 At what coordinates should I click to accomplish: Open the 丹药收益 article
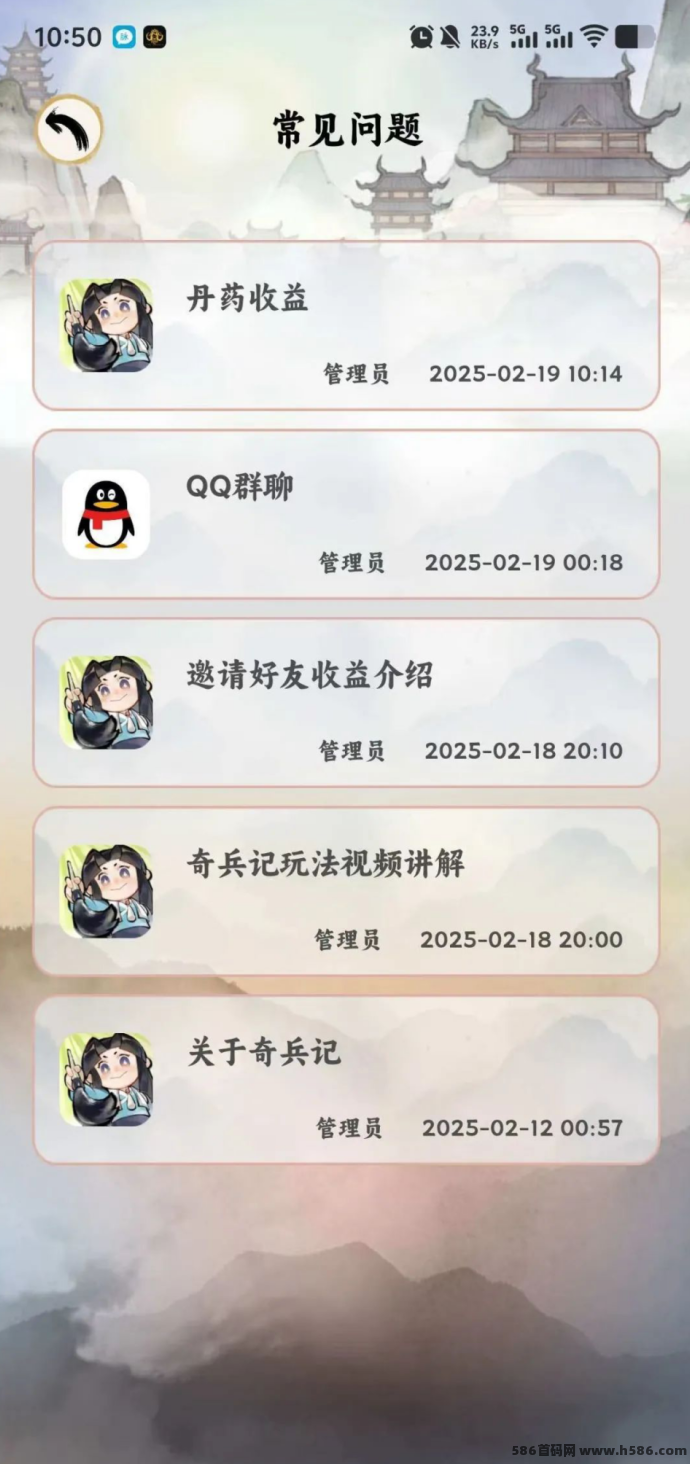tap(346, 325)
